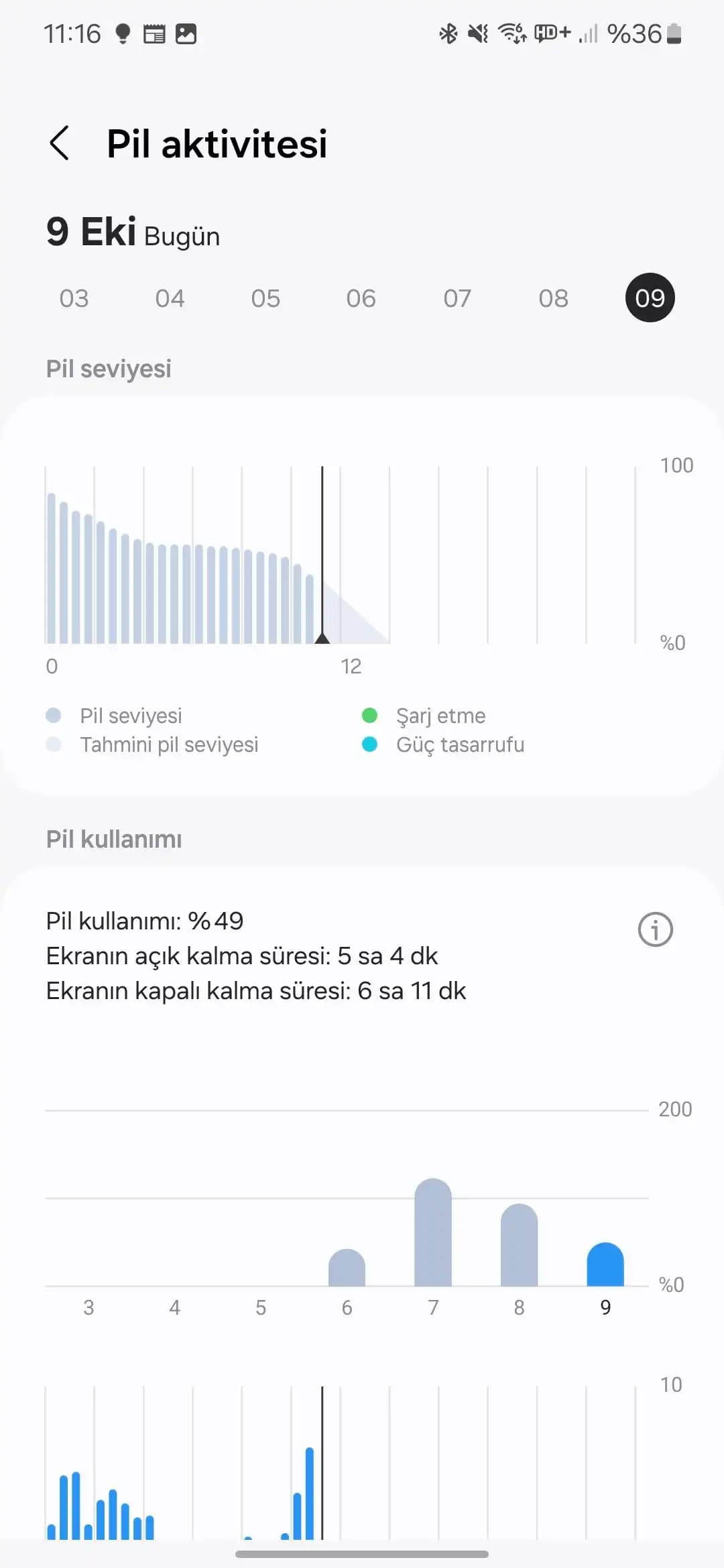Select today's date 09
Image resolution: width=724 pixels, height=1568 pixels.
650,298
